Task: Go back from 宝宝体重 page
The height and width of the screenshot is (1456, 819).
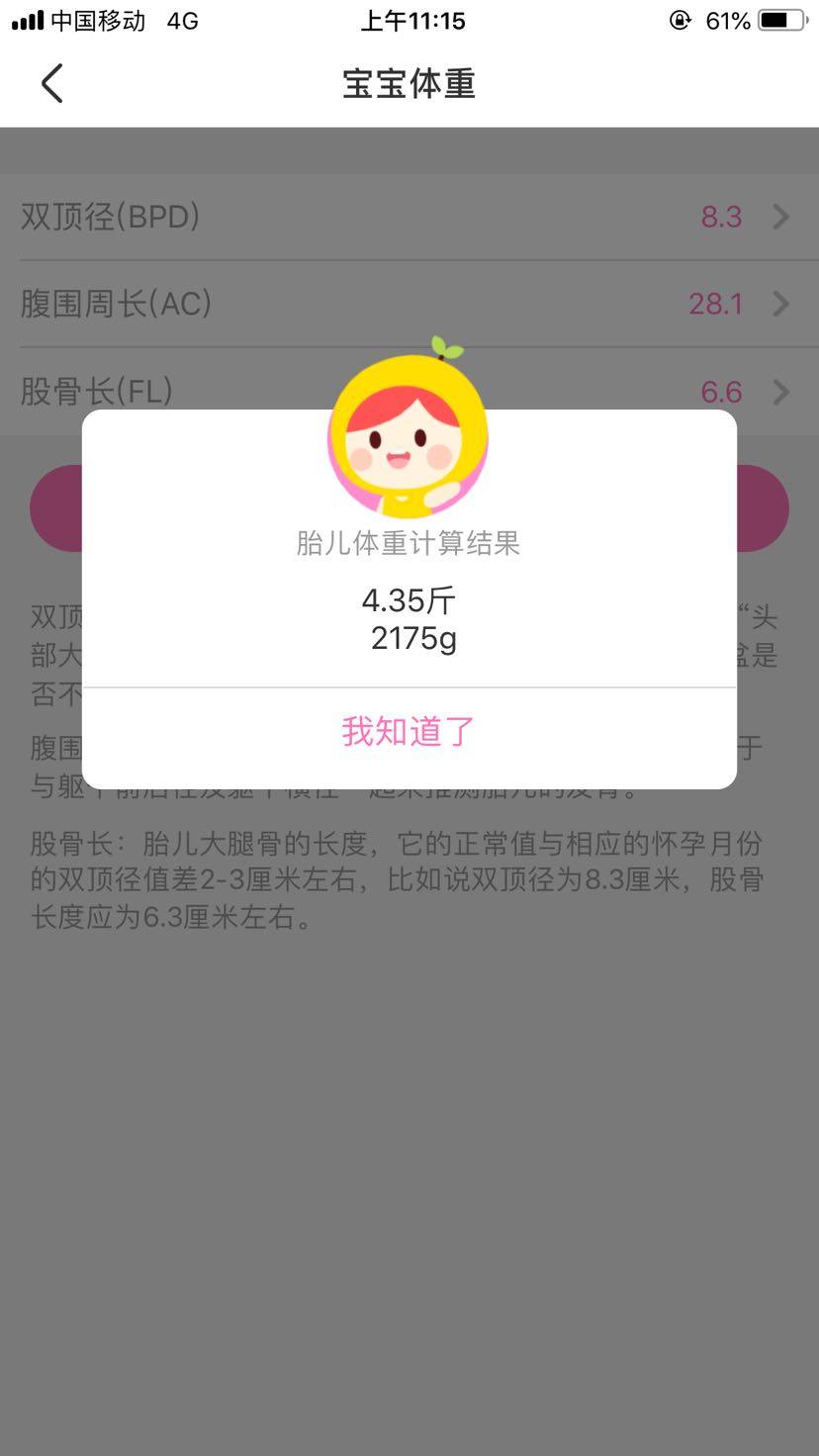Action: (52, 83)
